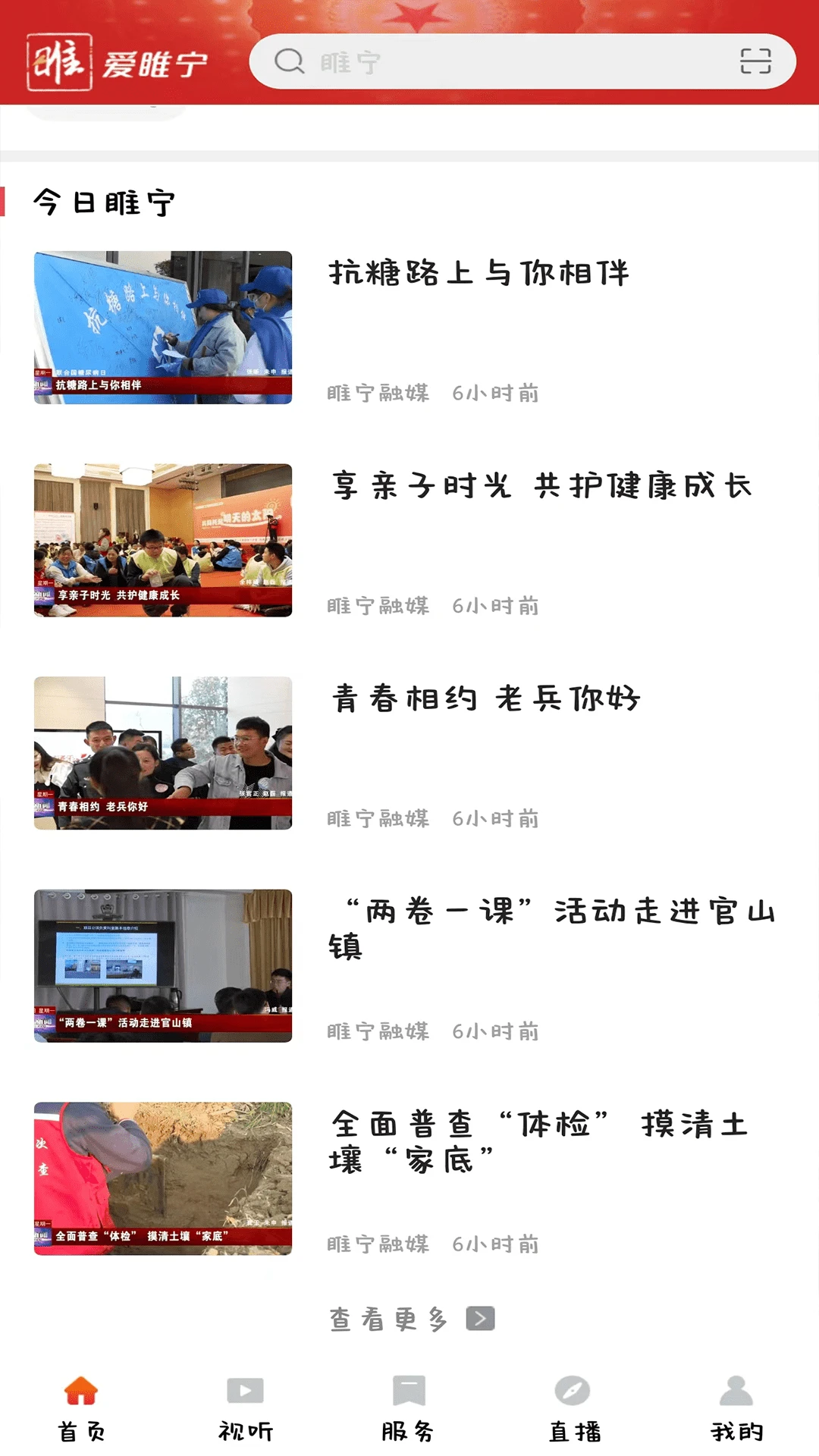Tap 查看更多 to load more news

click(389, 1318)
